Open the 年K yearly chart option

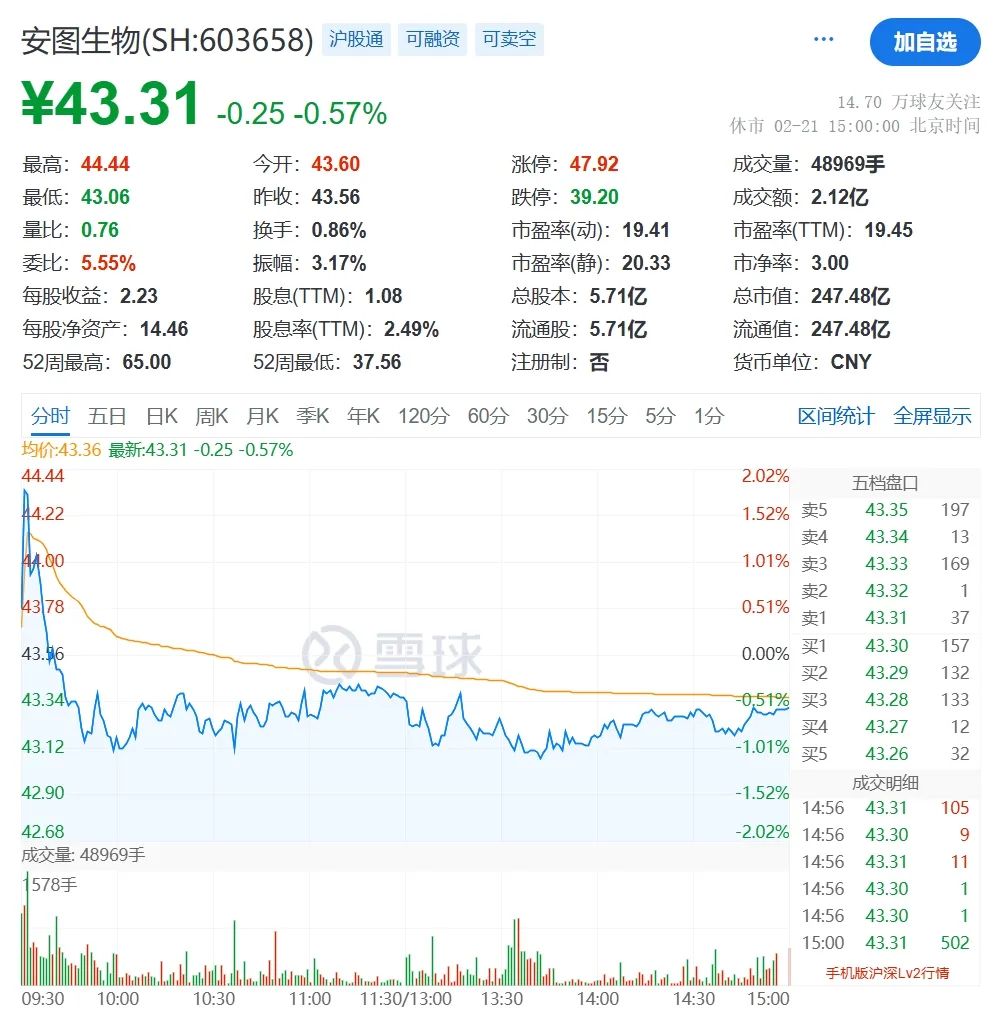click(x=362, y=416)
